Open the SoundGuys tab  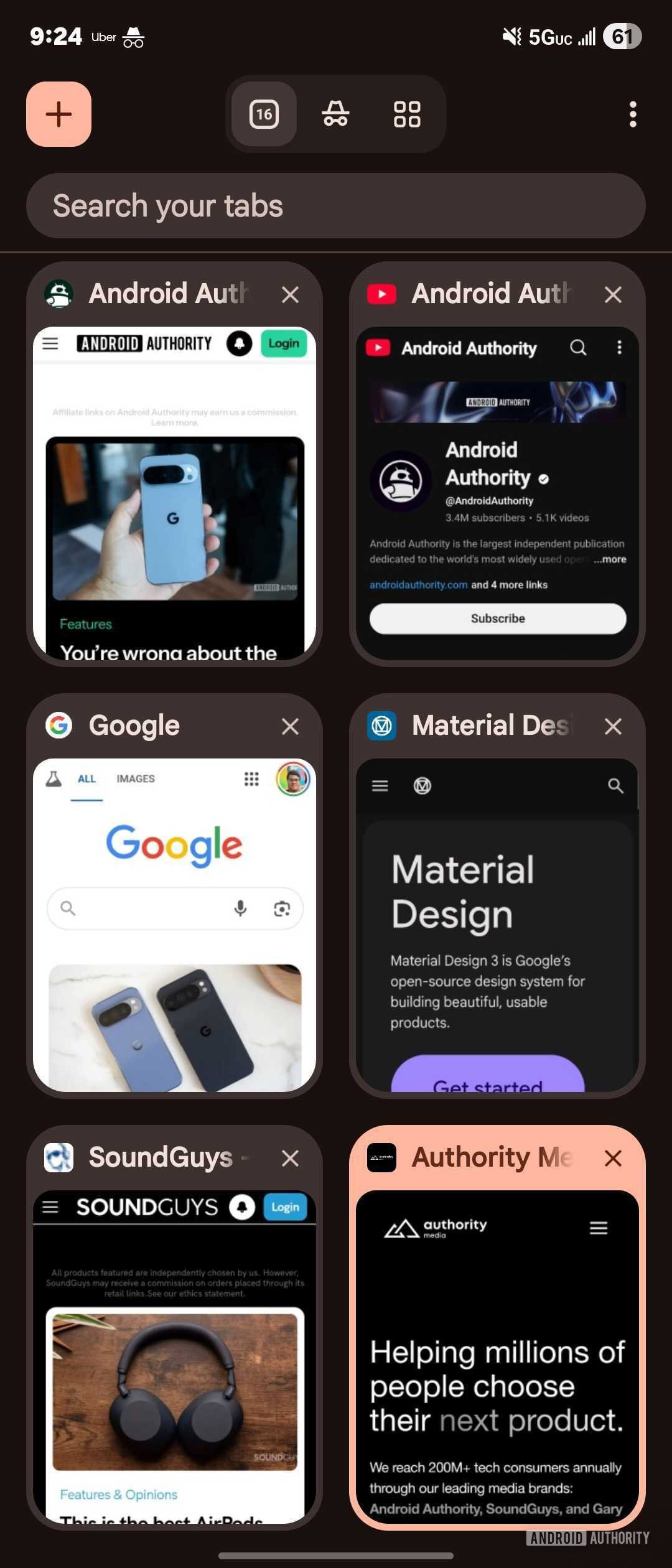174,1356
